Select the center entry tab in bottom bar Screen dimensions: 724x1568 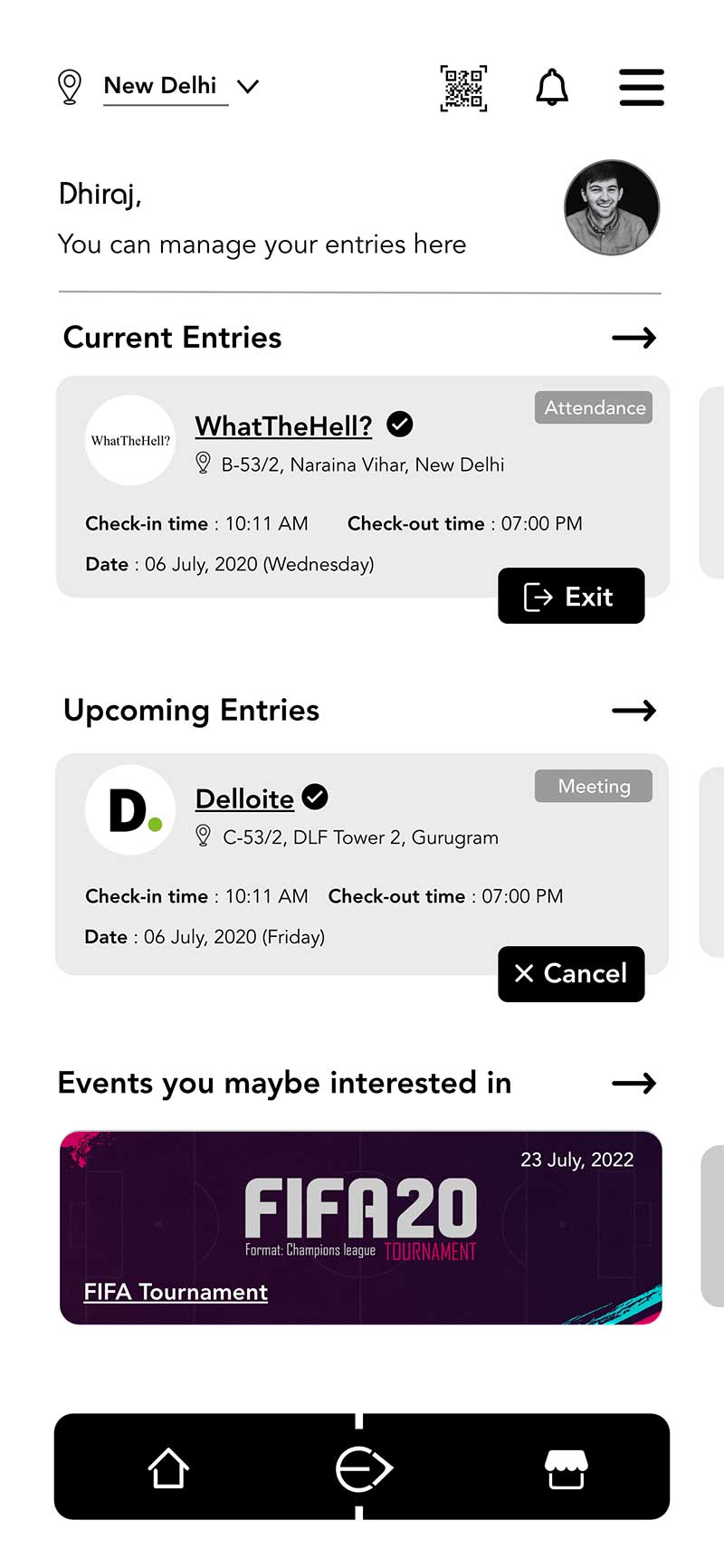coord(364,1468)
